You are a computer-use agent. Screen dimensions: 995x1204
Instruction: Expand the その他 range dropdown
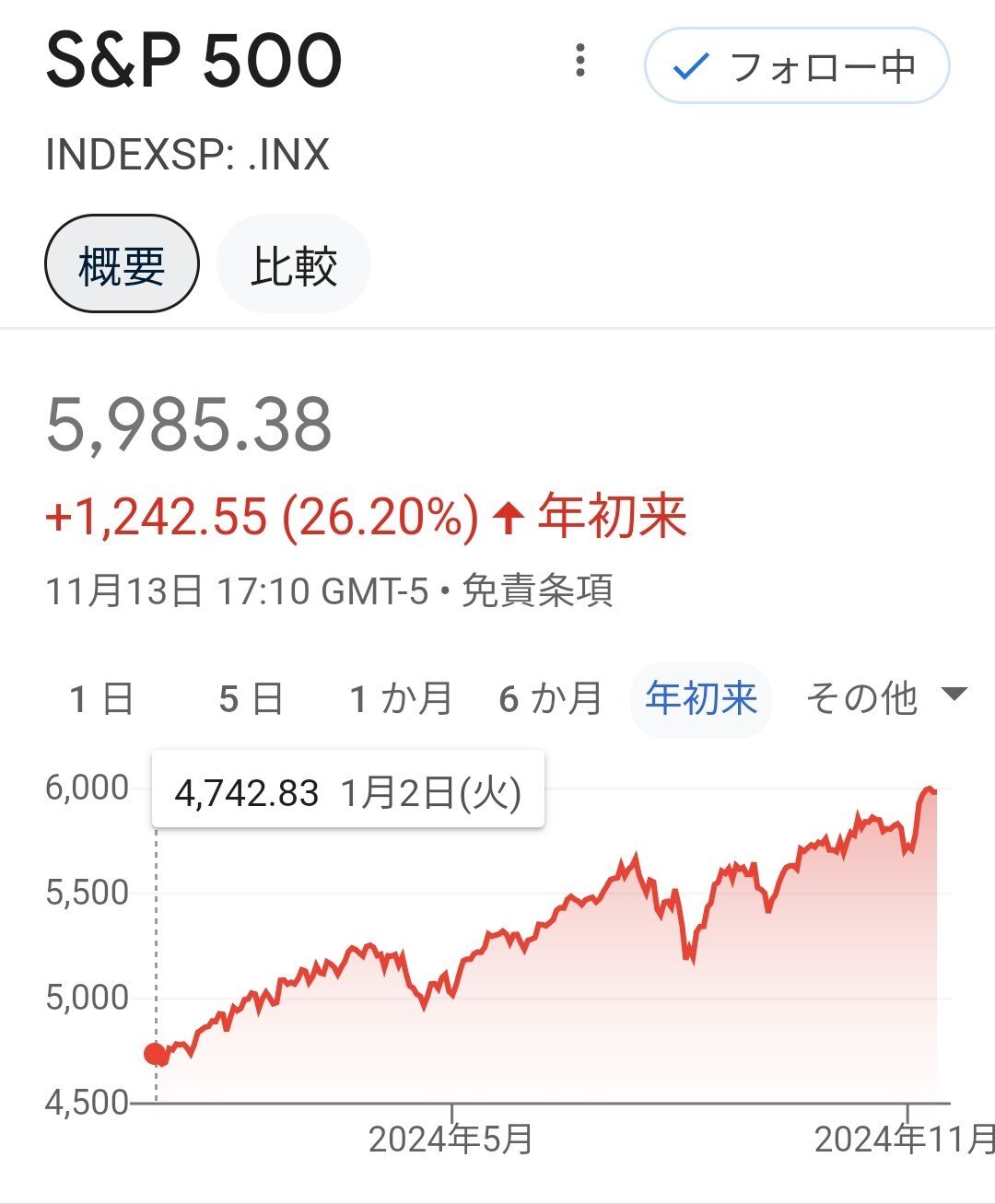pos(886,697)
